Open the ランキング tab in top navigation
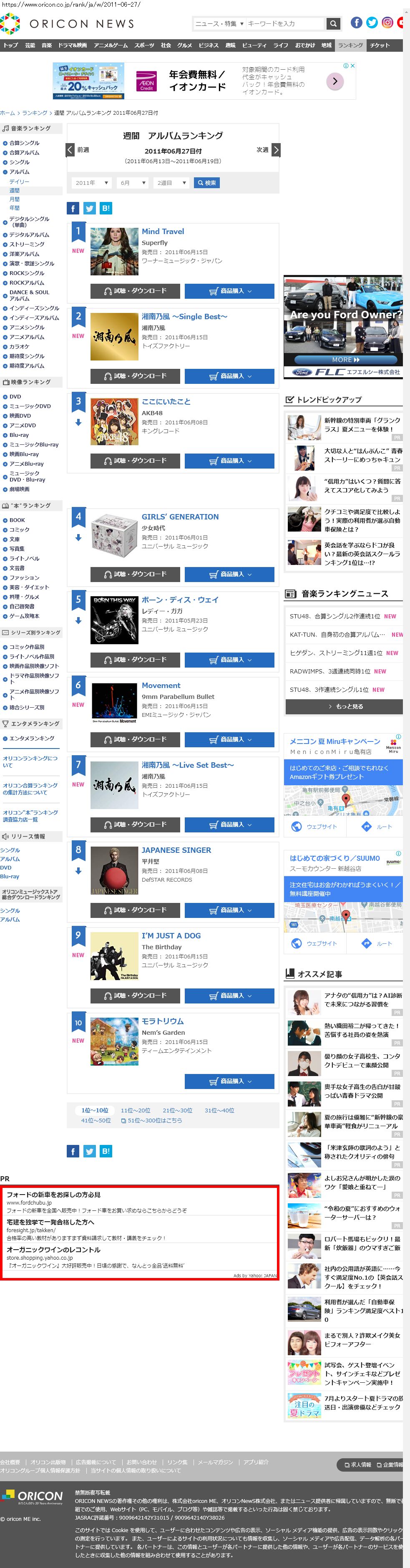This screenshot has width=410, height=1568. [x=350, y=45]
